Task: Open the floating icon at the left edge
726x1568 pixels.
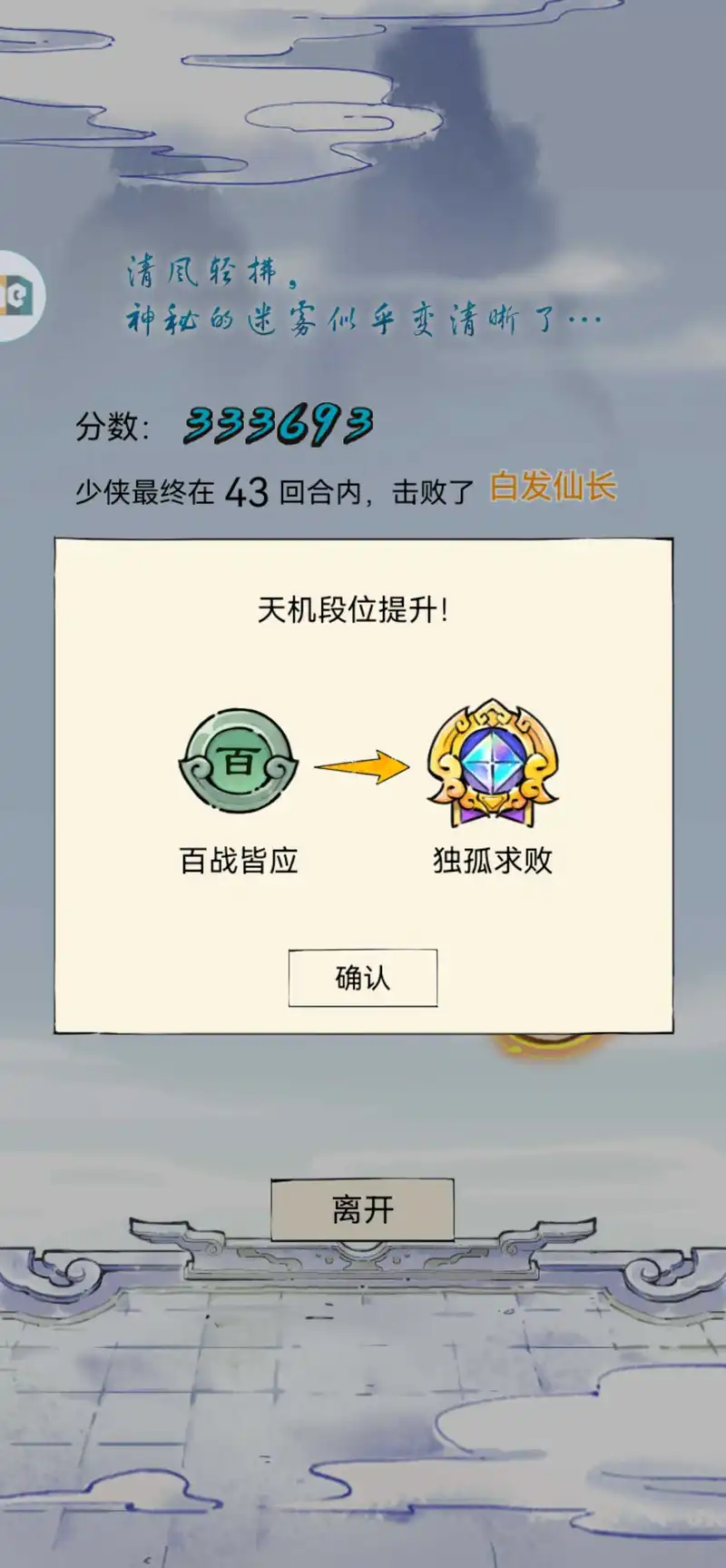Action: coord(20,296)
